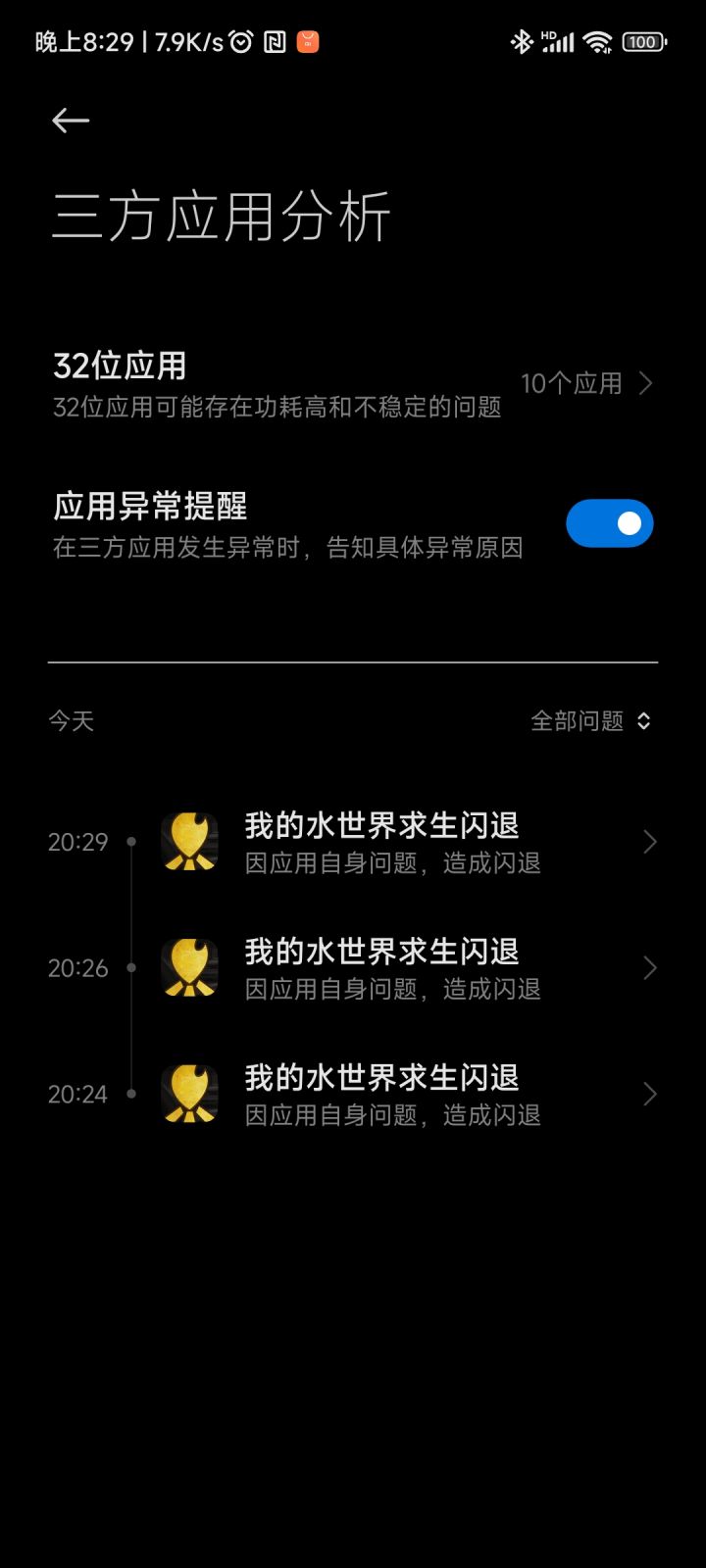Open the 我的水世界求生 app icon at 20:29
The height and width of the screenshot is (1568, 706).
pyautogui.click(x=189, y=841)
